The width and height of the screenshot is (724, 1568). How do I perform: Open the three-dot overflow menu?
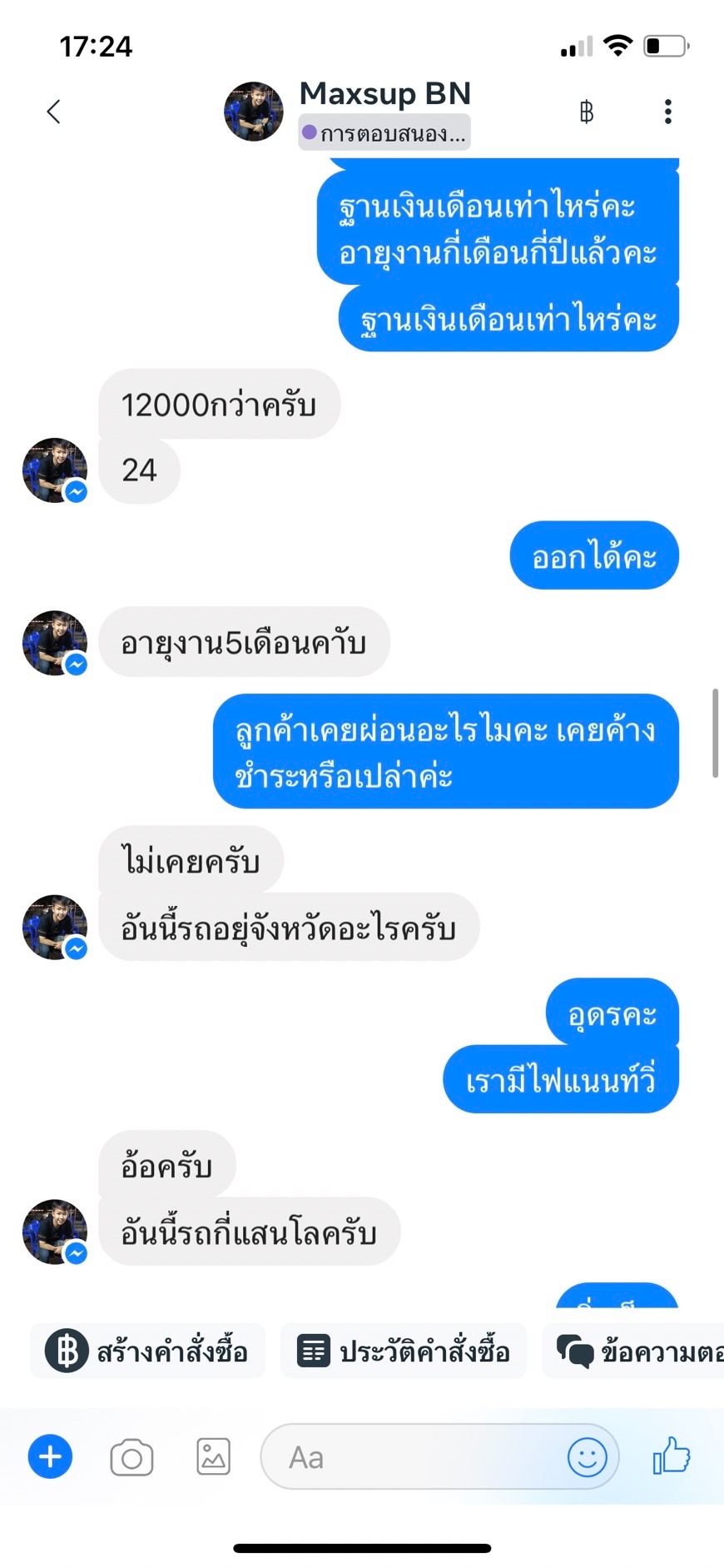[668, 112]
